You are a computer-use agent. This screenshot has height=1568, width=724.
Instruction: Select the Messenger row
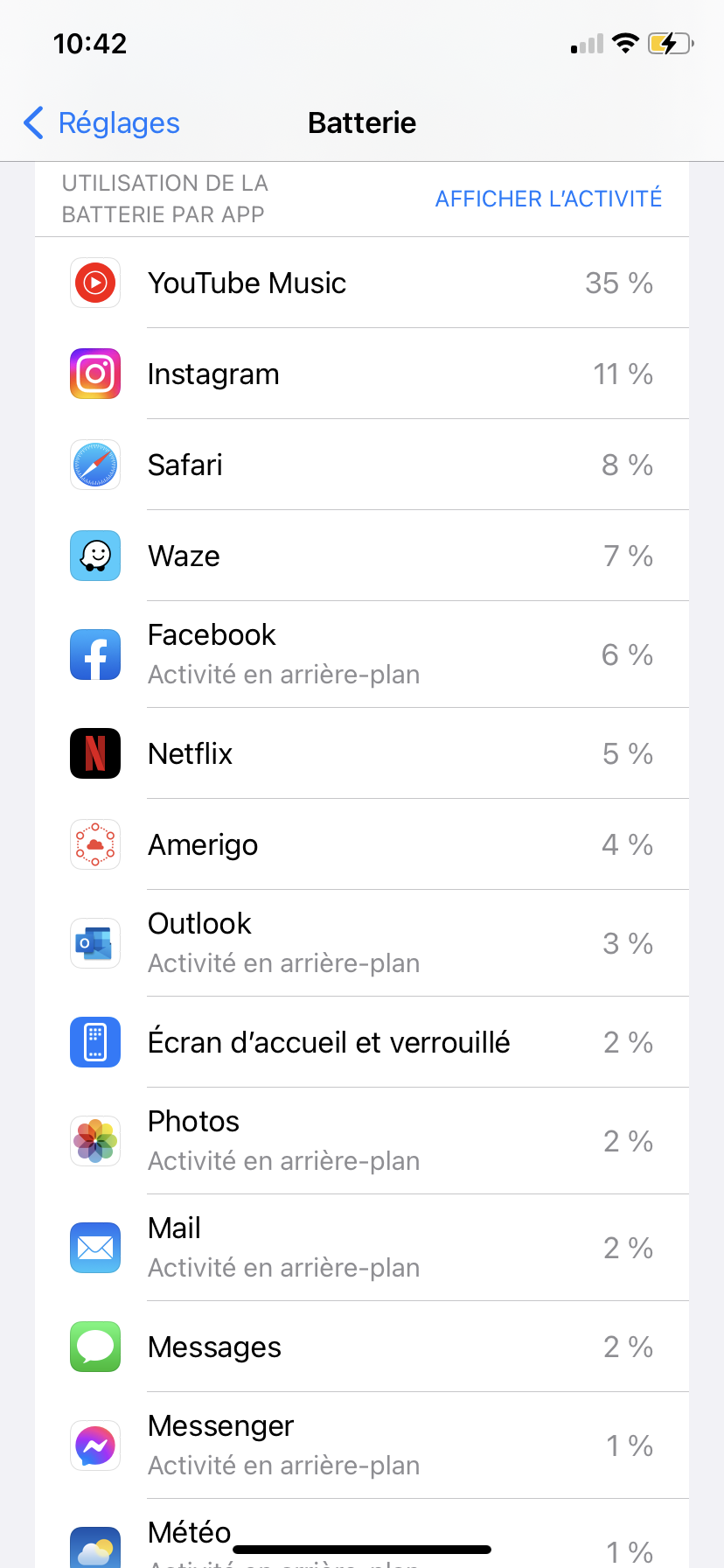362,1445
